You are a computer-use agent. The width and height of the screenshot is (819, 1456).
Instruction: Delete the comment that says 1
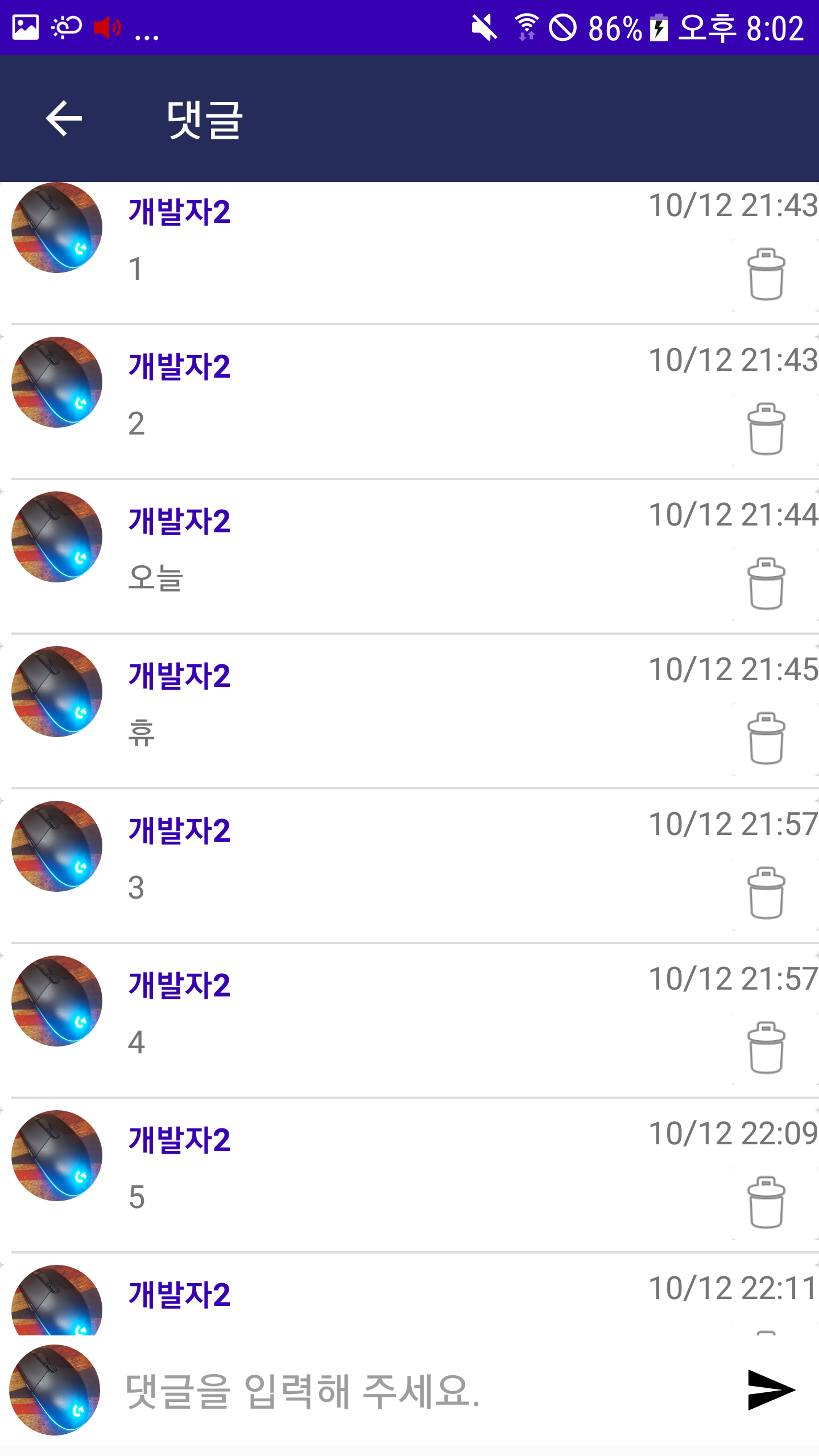point(766,274)
